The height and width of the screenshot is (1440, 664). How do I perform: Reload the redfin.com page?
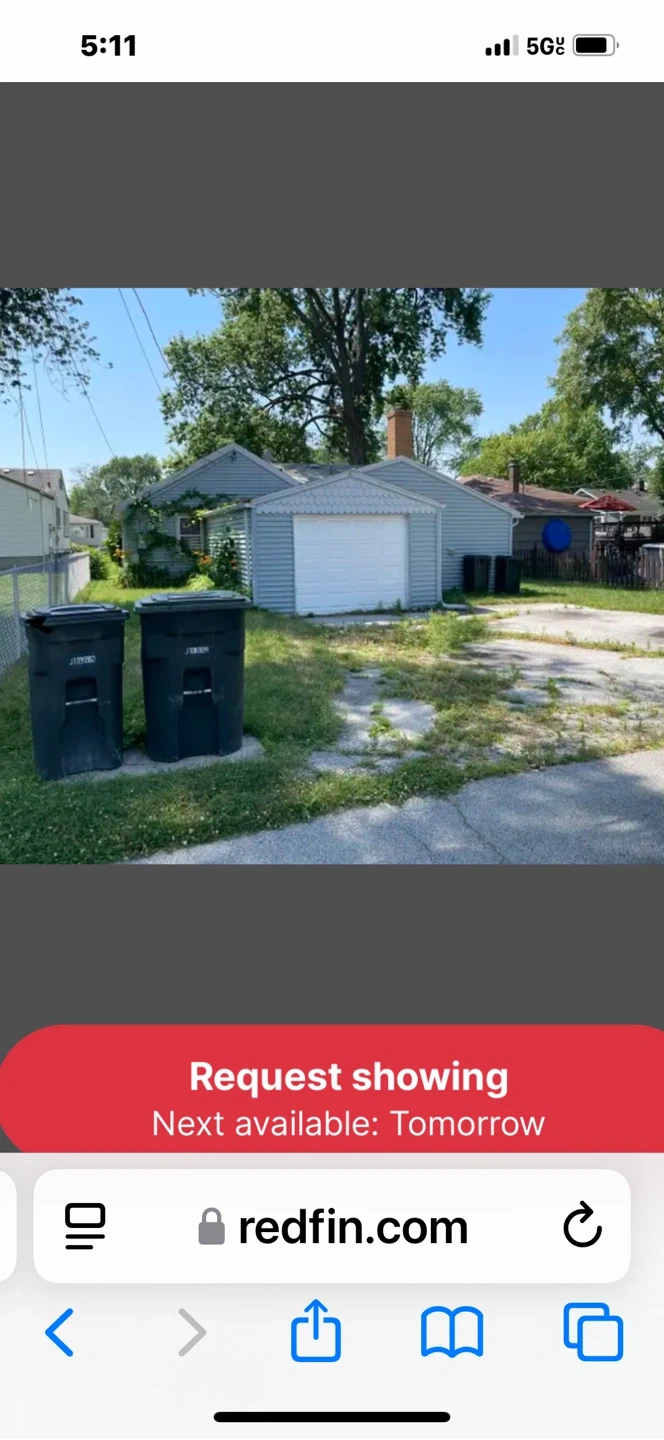(x=582, y=1227)
